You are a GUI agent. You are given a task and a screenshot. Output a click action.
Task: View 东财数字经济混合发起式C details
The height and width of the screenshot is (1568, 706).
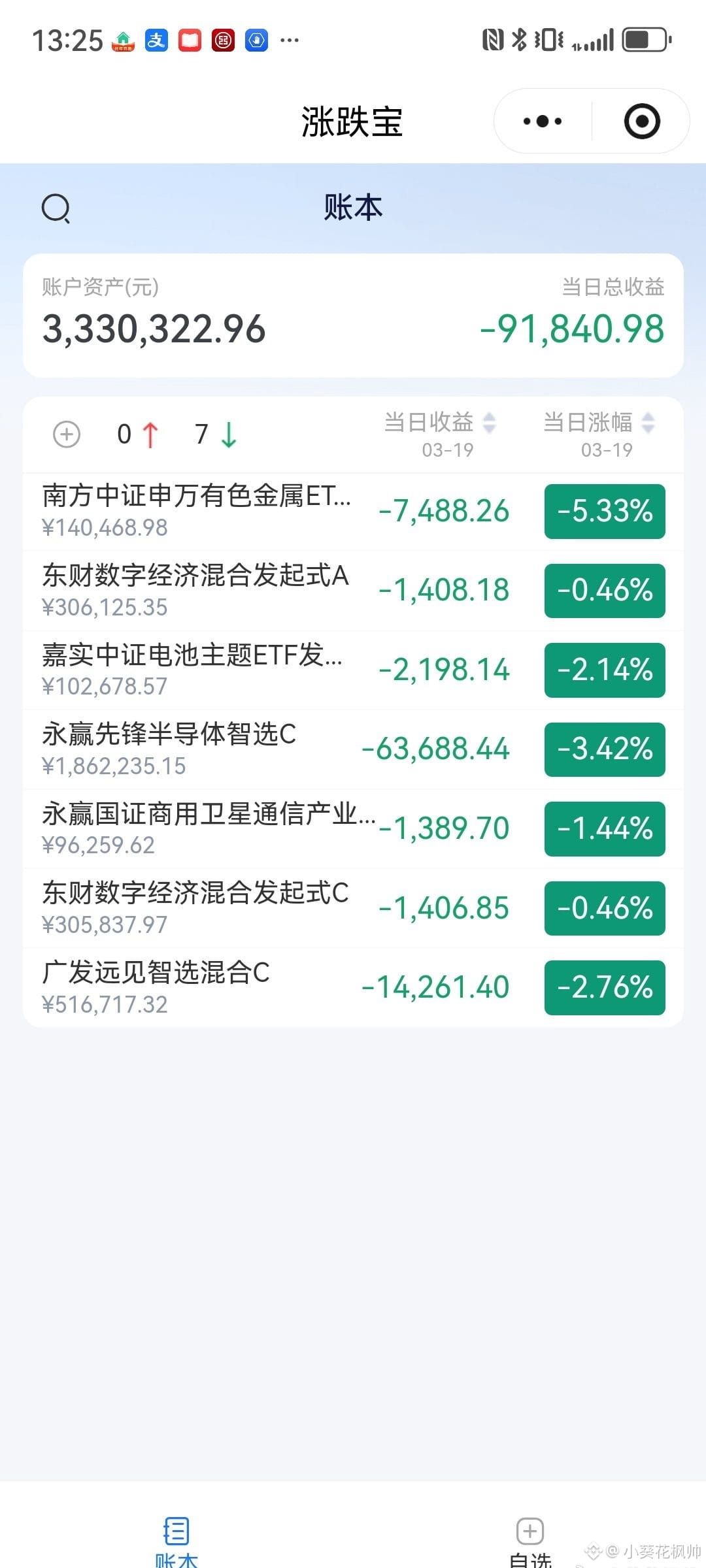pos(196,907)
